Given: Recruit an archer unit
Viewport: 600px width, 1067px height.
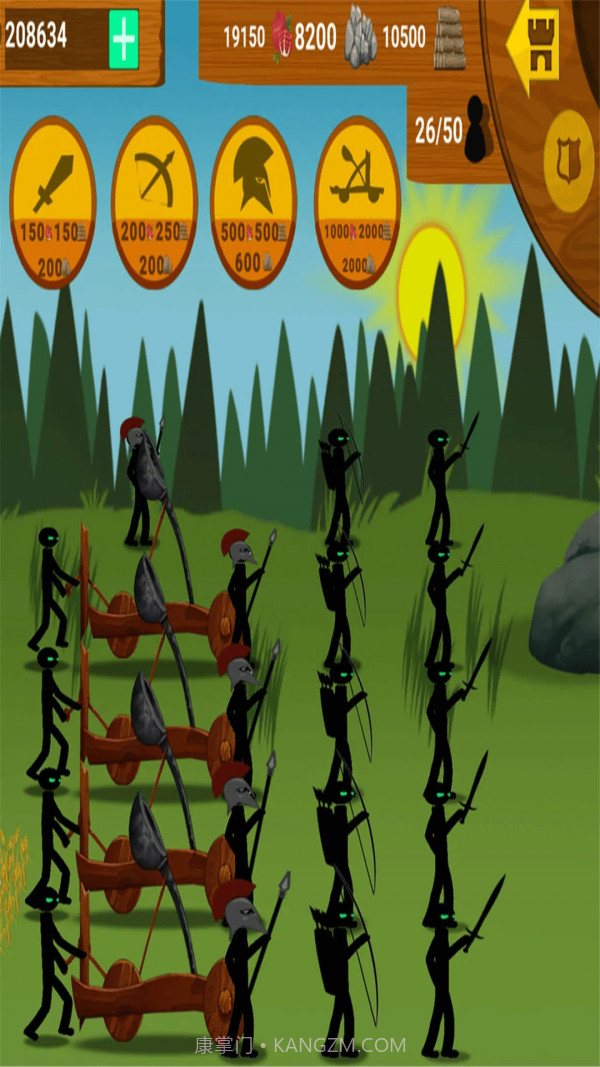Looking at the screenshot, I should [154, 201].
